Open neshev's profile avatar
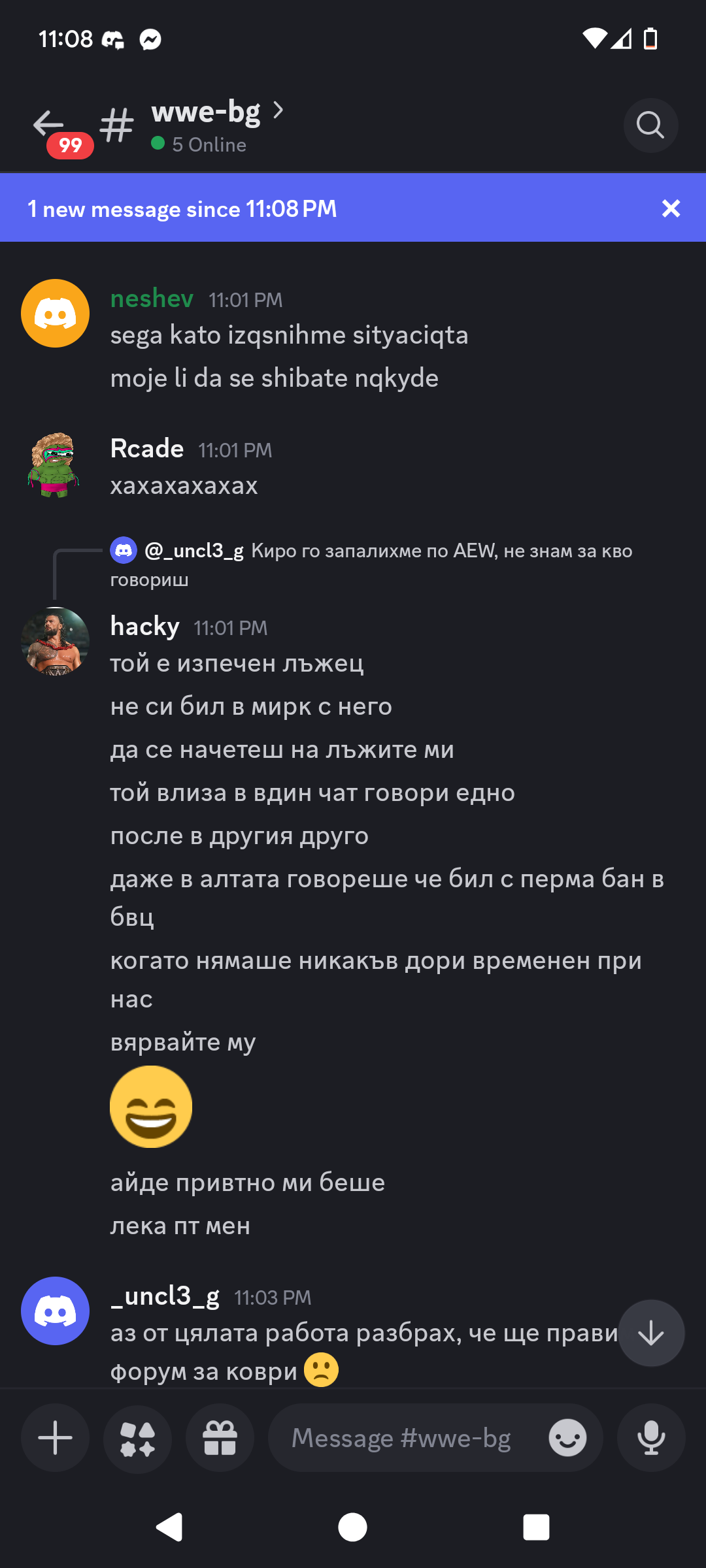 (x=55, y=314)
